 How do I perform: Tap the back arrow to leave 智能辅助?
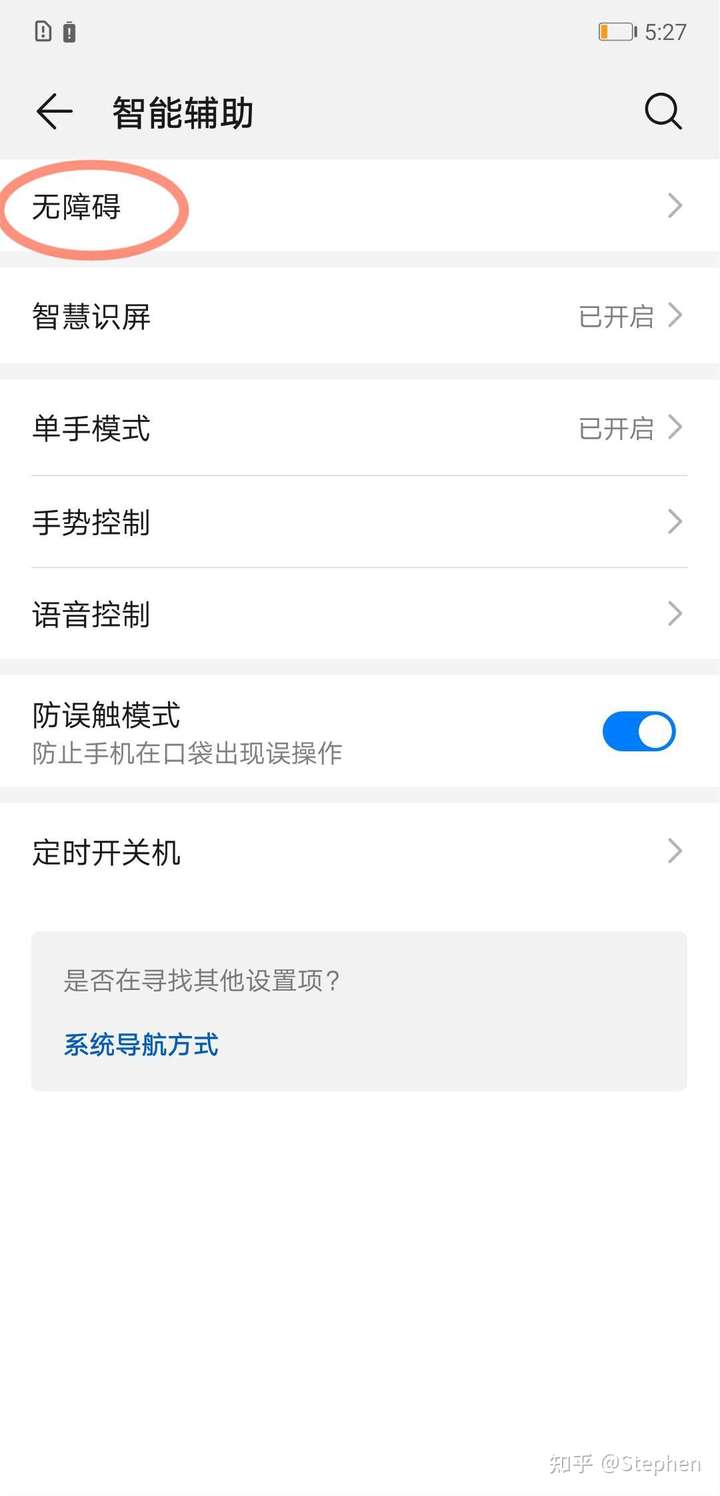[x=54, y=112]
